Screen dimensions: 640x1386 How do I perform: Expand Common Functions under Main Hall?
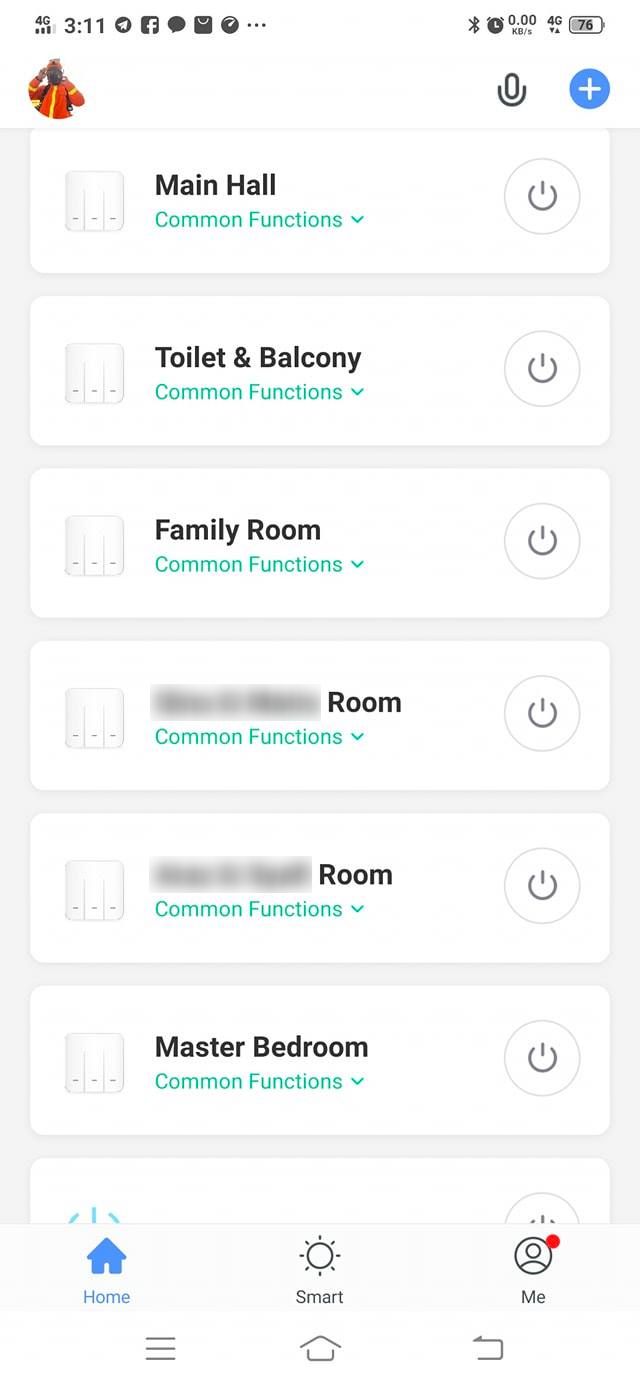[x=259, y=220]
